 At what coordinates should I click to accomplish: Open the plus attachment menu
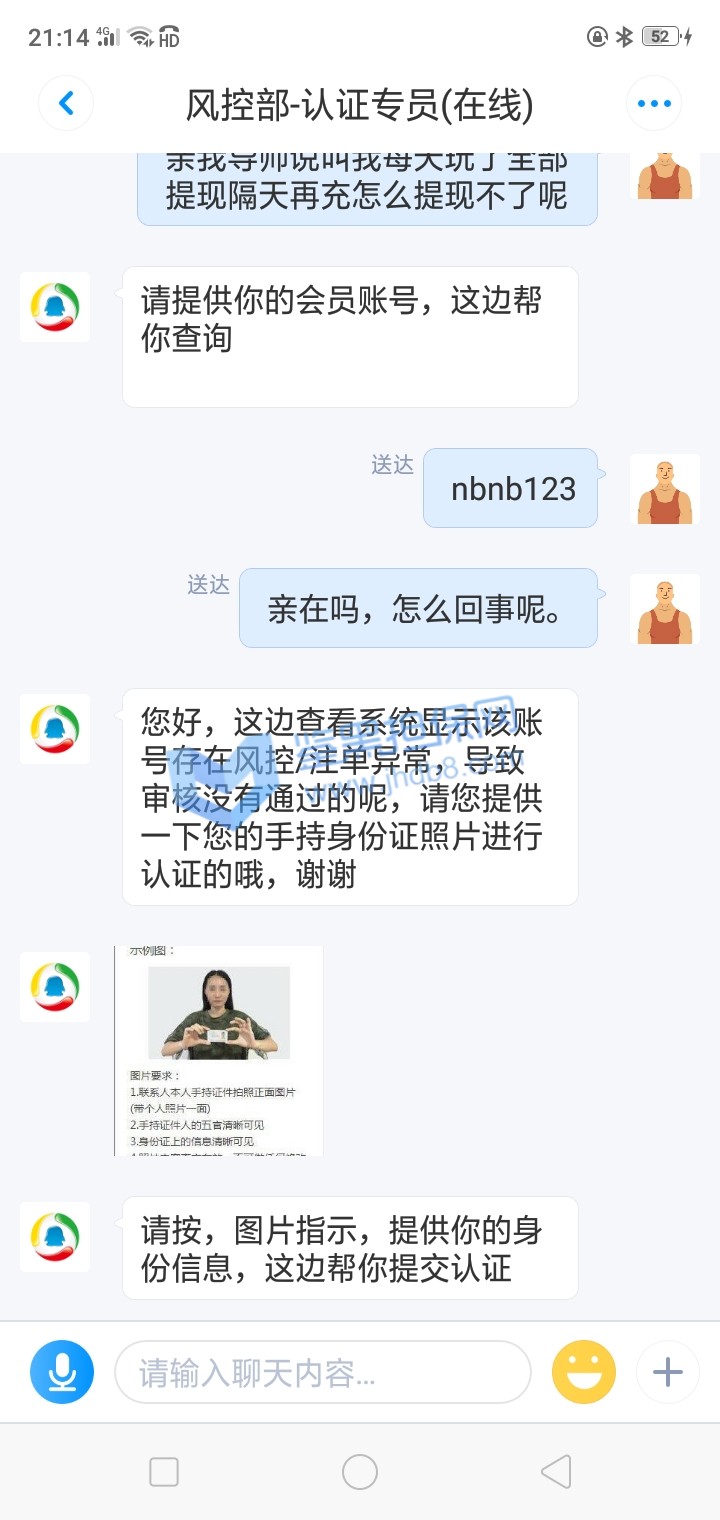(x=667, y=1372)
